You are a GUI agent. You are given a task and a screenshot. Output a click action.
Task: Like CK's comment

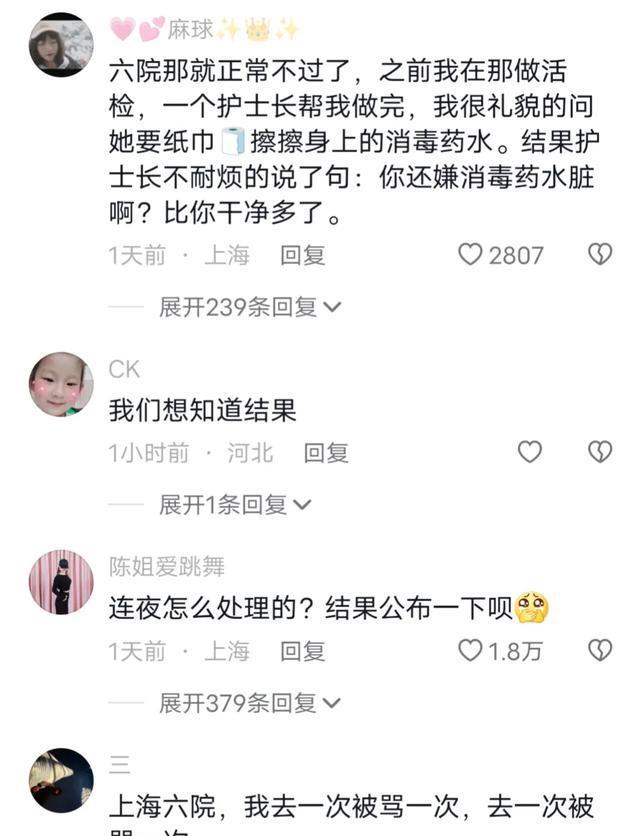tap(529, 452)
